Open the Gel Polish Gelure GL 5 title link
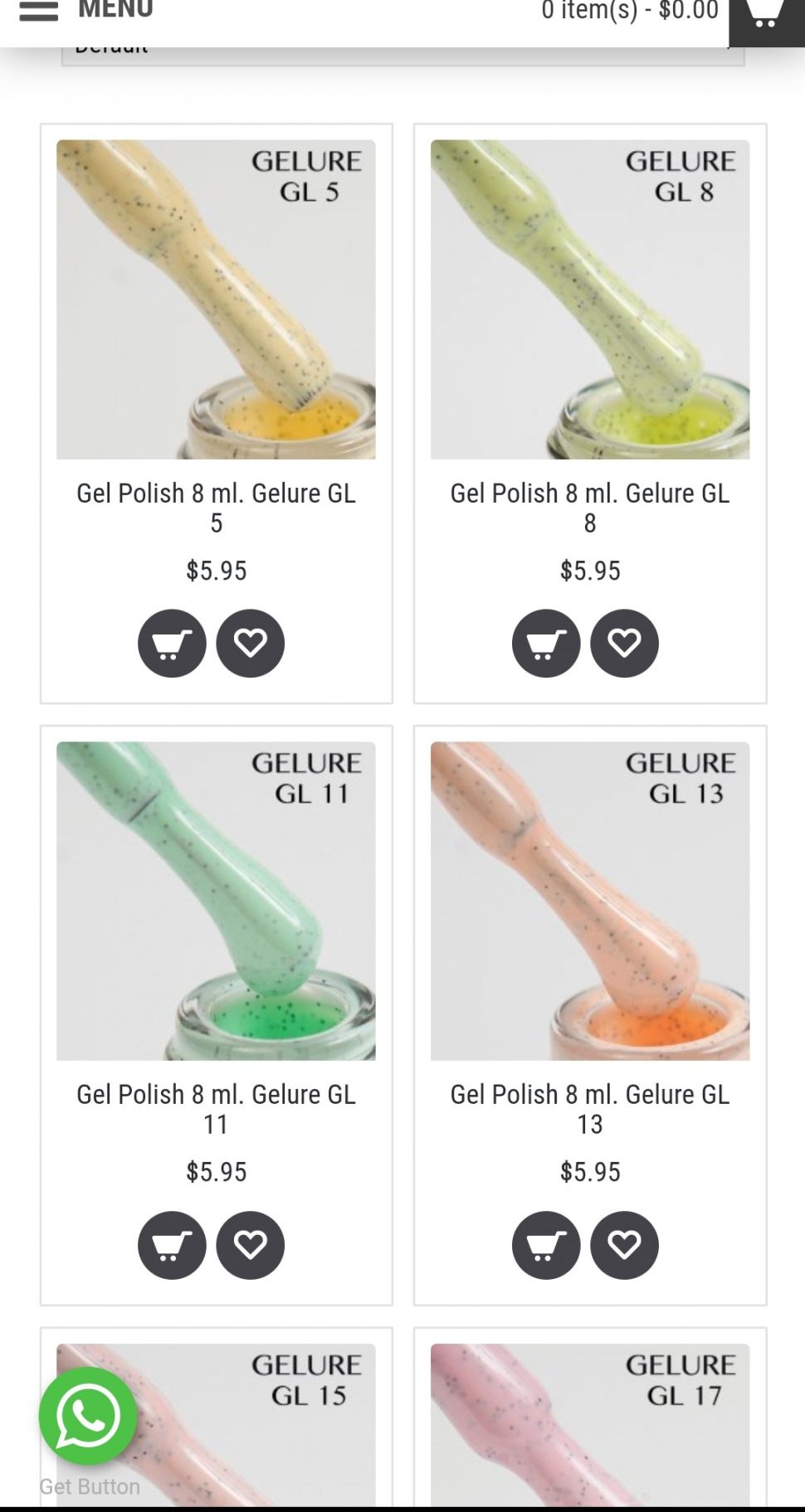Screen dimensions: 805x1512 [x=216, y=508]
